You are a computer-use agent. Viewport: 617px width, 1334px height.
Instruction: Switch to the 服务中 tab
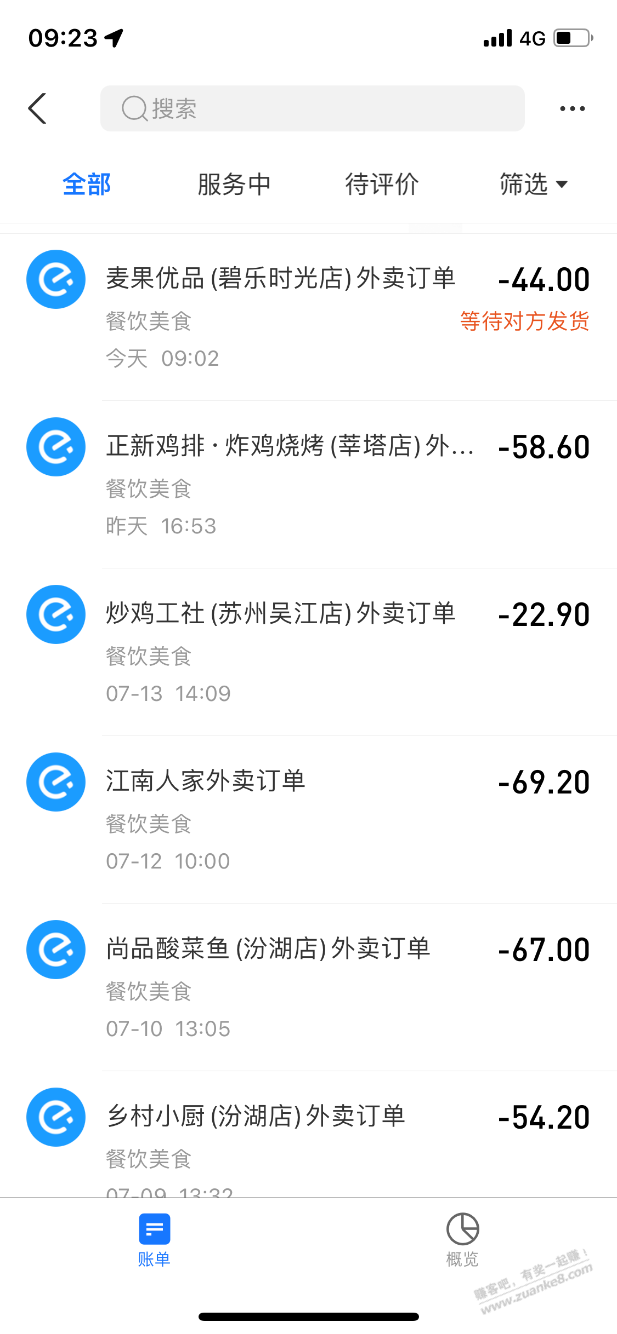coord(234,184)
